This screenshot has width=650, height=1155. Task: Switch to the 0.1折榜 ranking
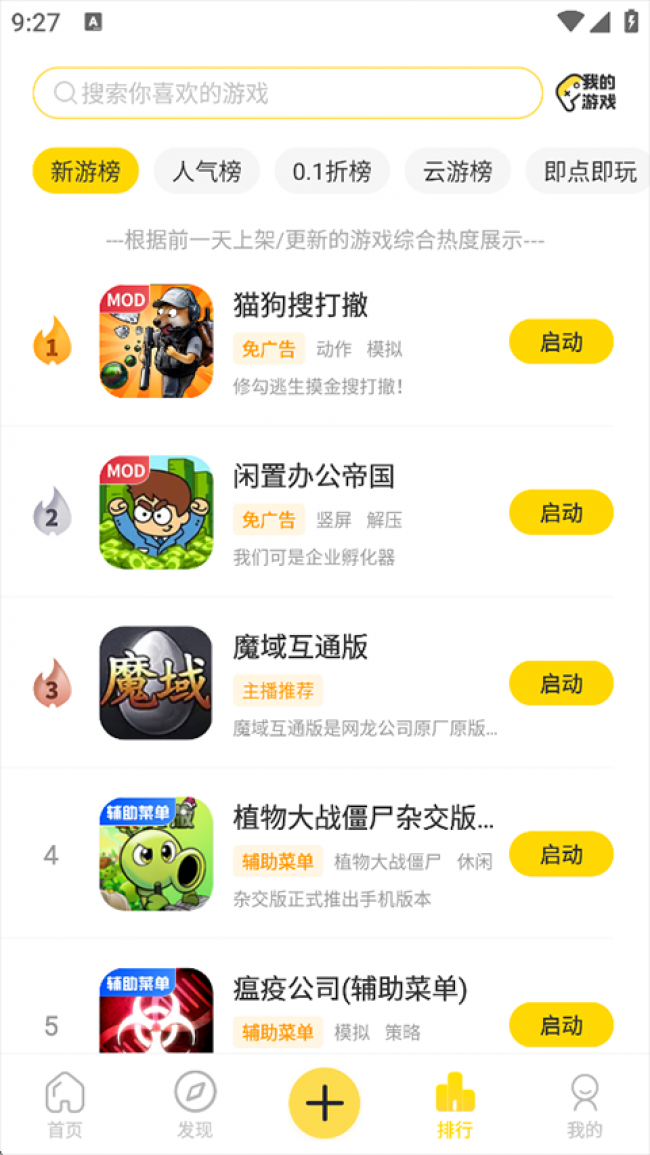click(332, 172)
